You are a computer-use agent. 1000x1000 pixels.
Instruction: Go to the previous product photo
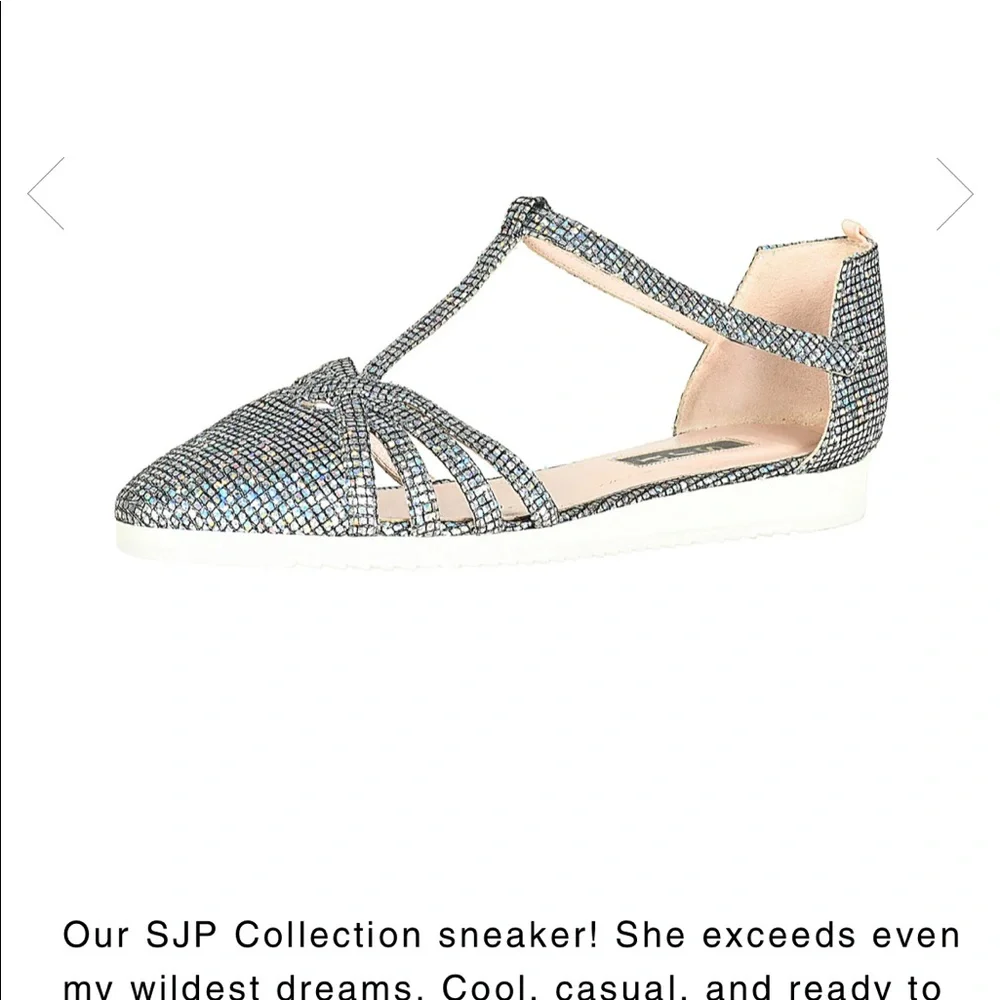click(47, 194)
